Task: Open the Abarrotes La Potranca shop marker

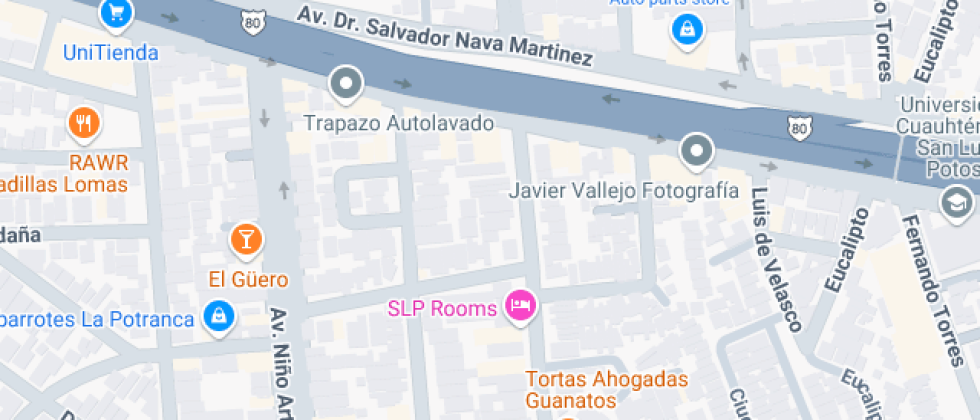Action: pos(217,318)
